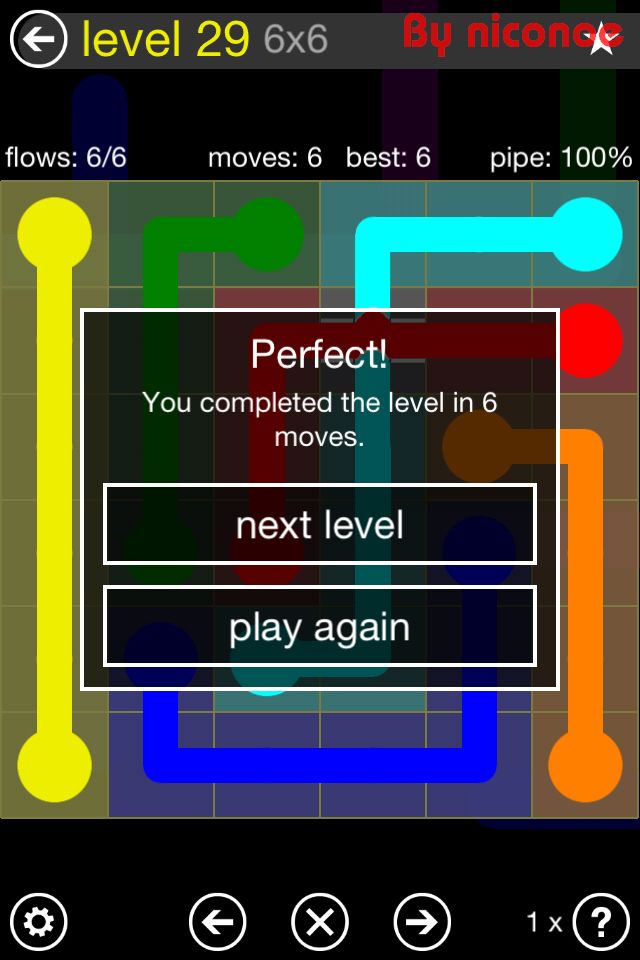
Task: Open the settings gear
Action: 38,921
